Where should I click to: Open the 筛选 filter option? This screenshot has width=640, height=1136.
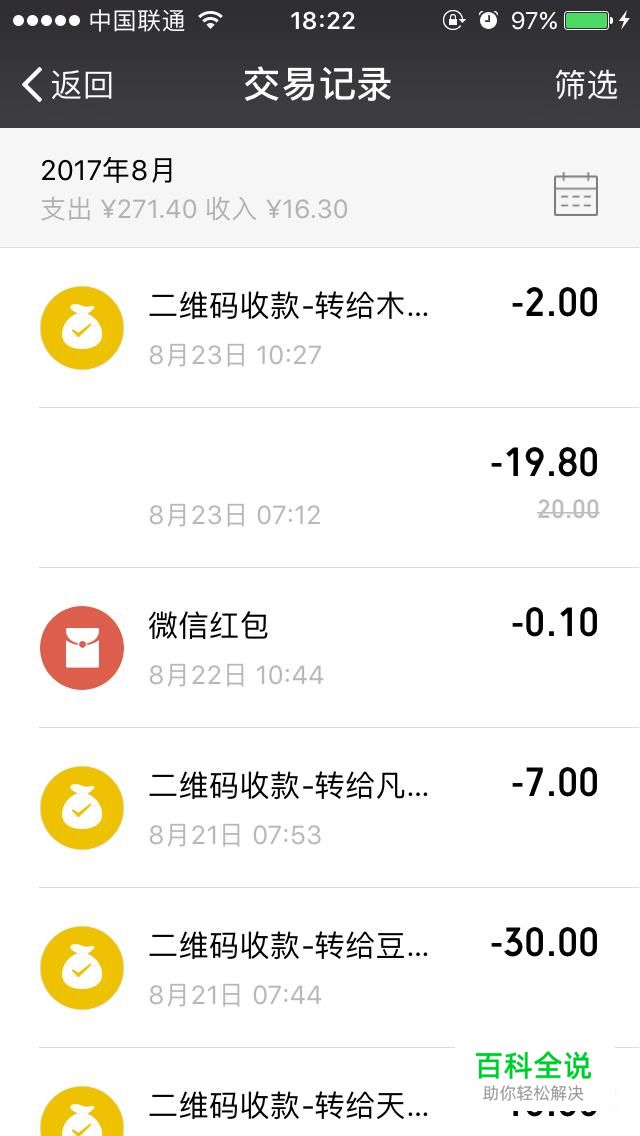tap(586, 85)
